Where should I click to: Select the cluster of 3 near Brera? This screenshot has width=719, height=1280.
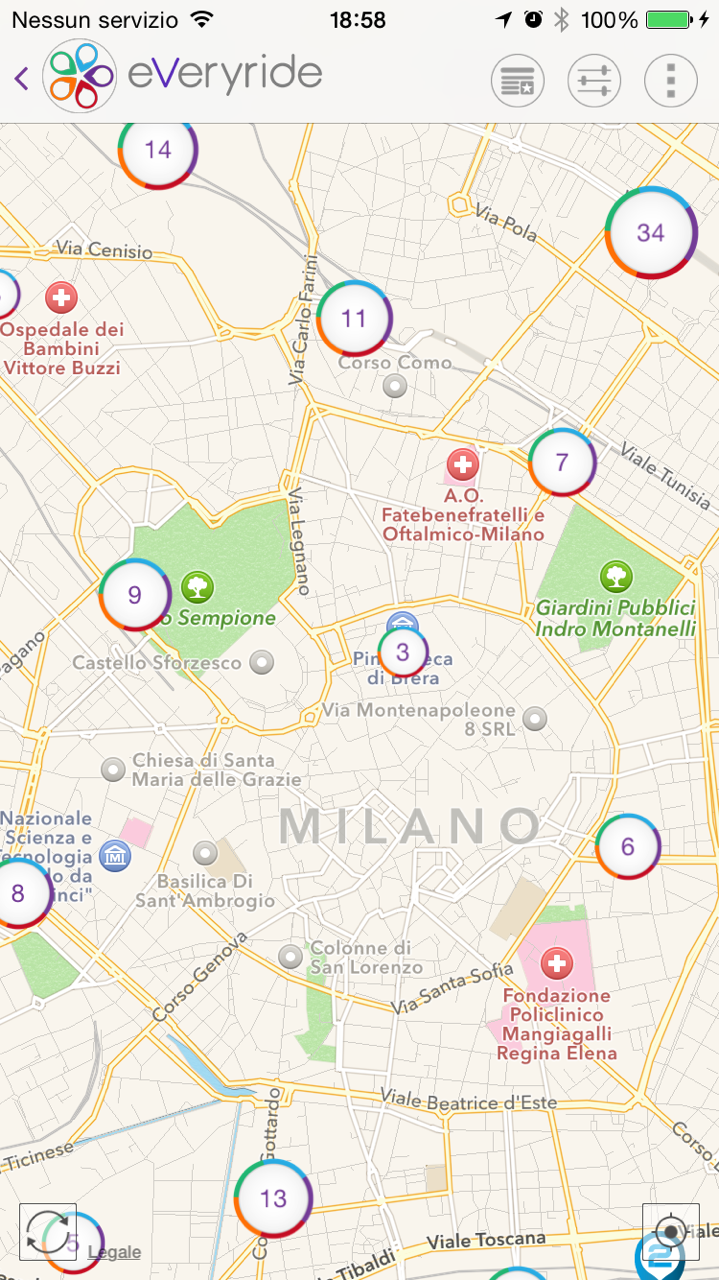403,653
